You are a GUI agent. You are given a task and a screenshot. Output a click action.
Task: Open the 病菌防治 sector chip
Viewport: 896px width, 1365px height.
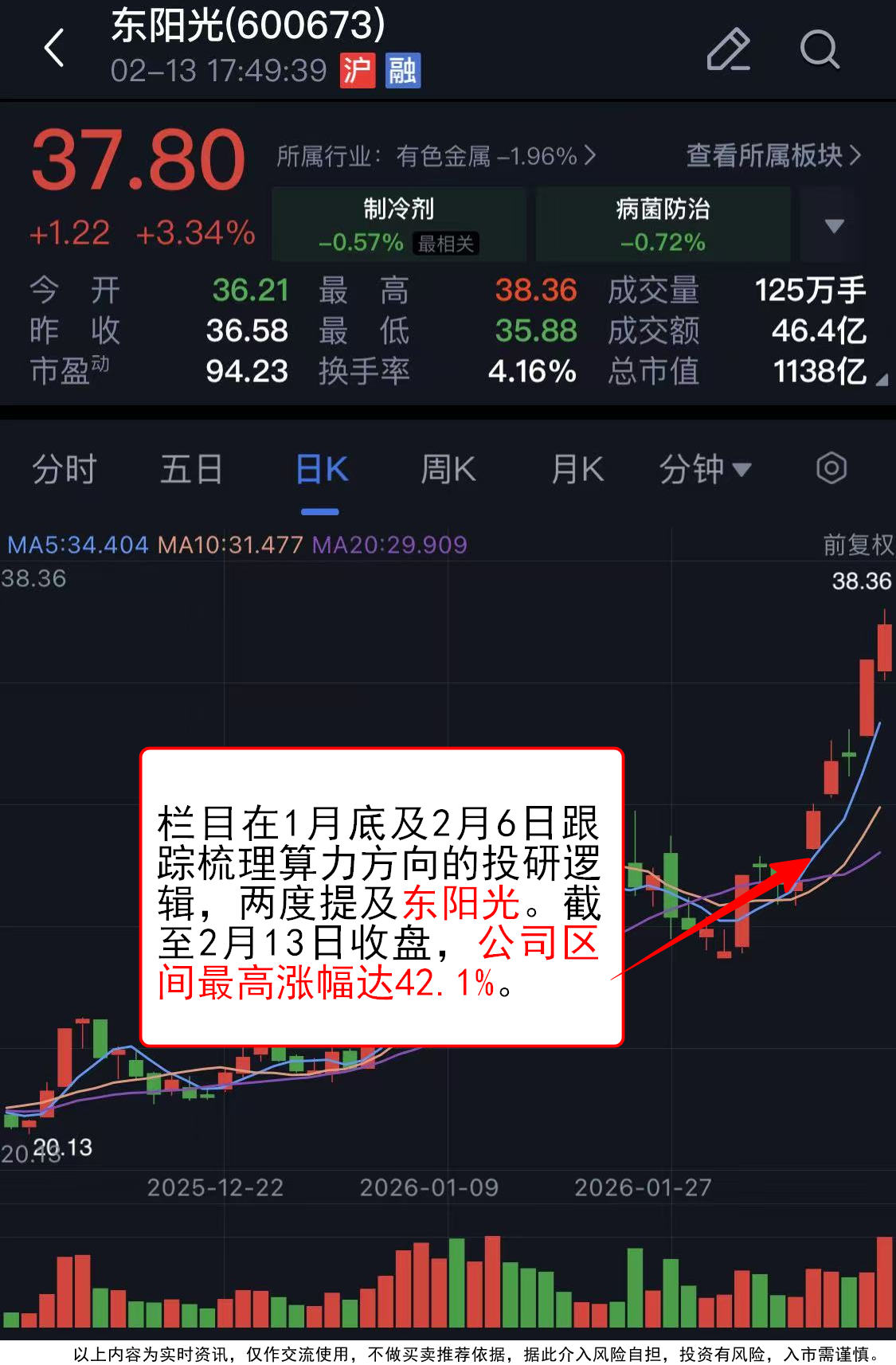[663, 225]
